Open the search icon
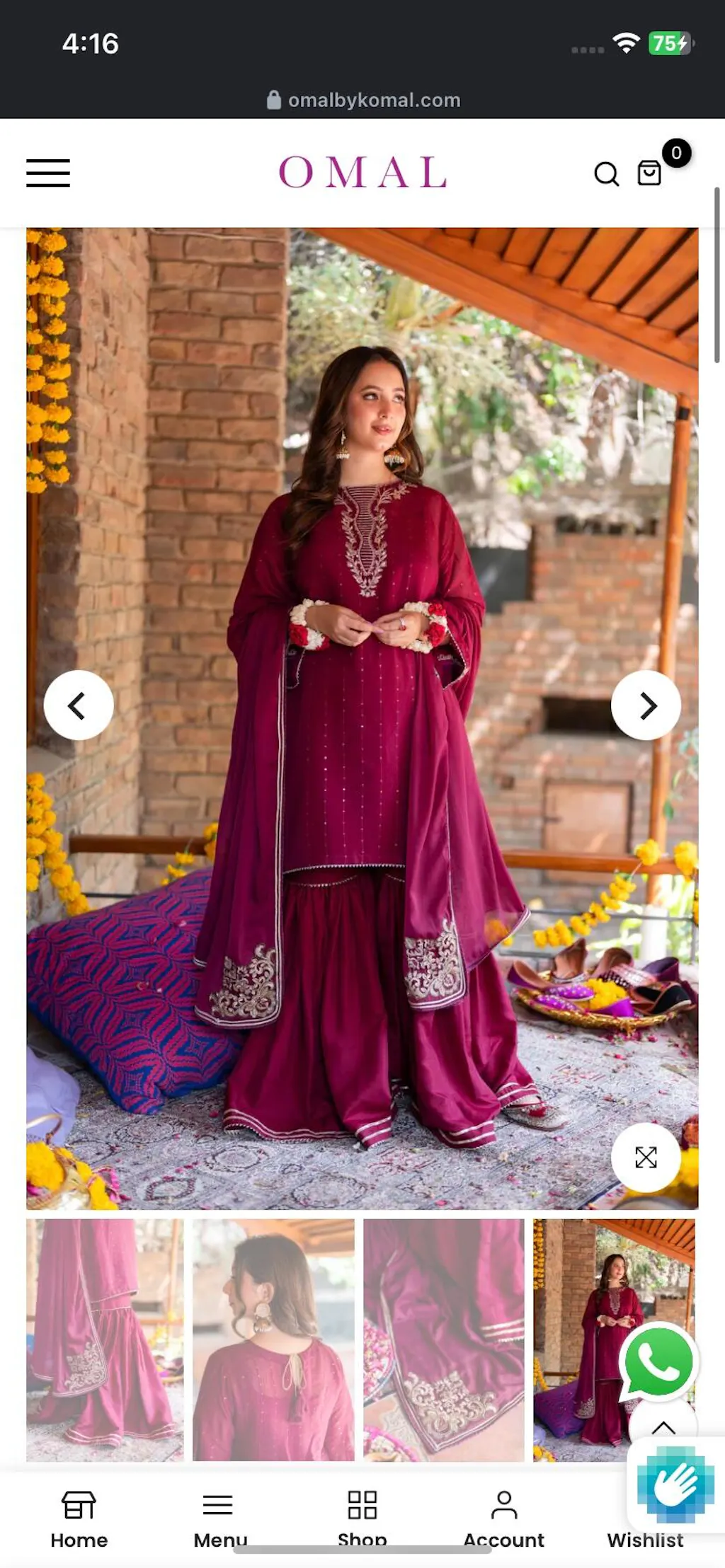Image resolution: width=725 pixels, height=1568 pixels. click(x=606, y=173)
